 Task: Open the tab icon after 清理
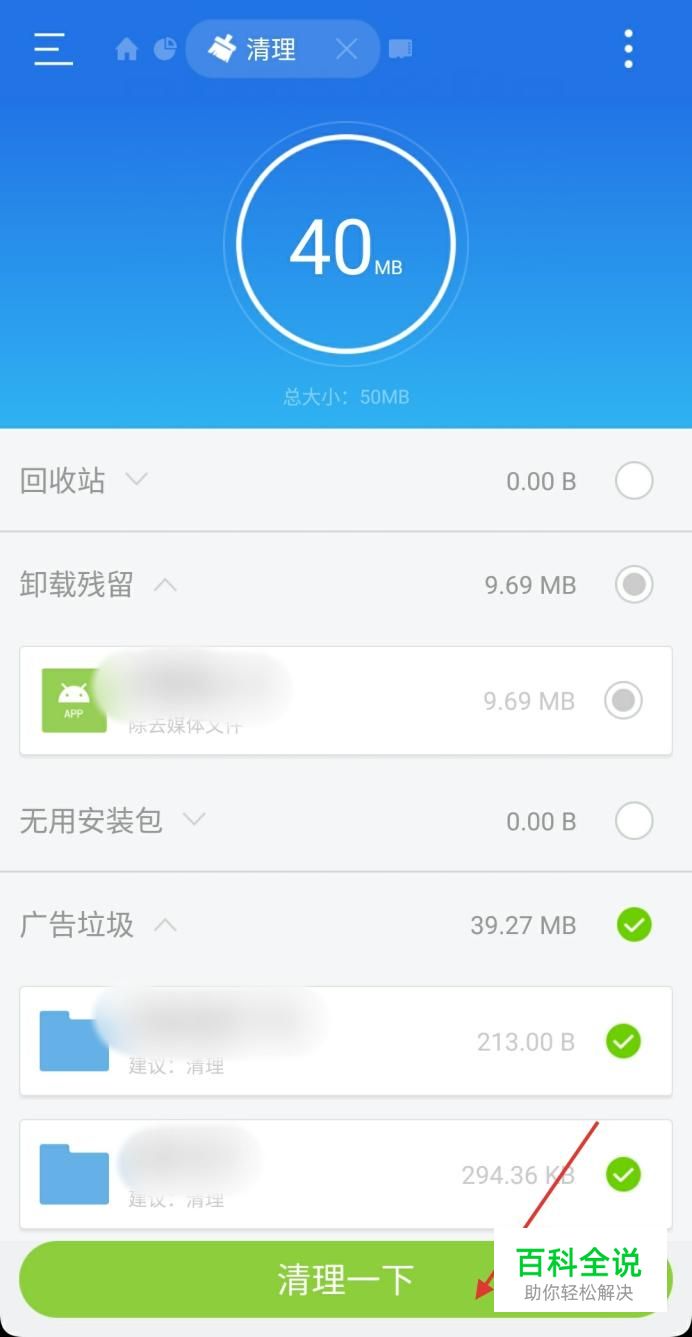(x=400, y=48)
